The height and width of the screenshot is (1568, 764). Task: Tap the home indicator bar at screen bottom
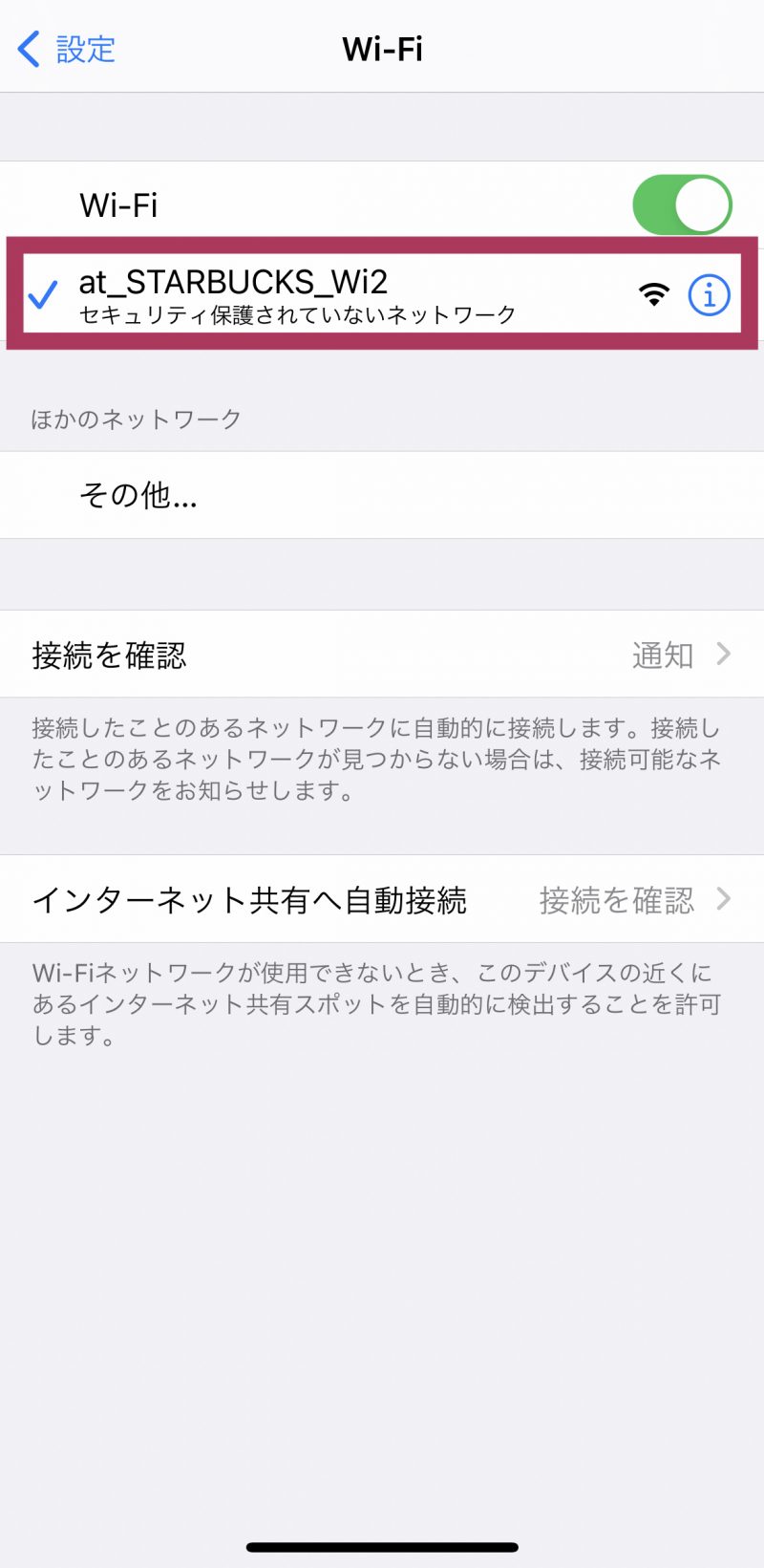click(x=382, y=1545)
